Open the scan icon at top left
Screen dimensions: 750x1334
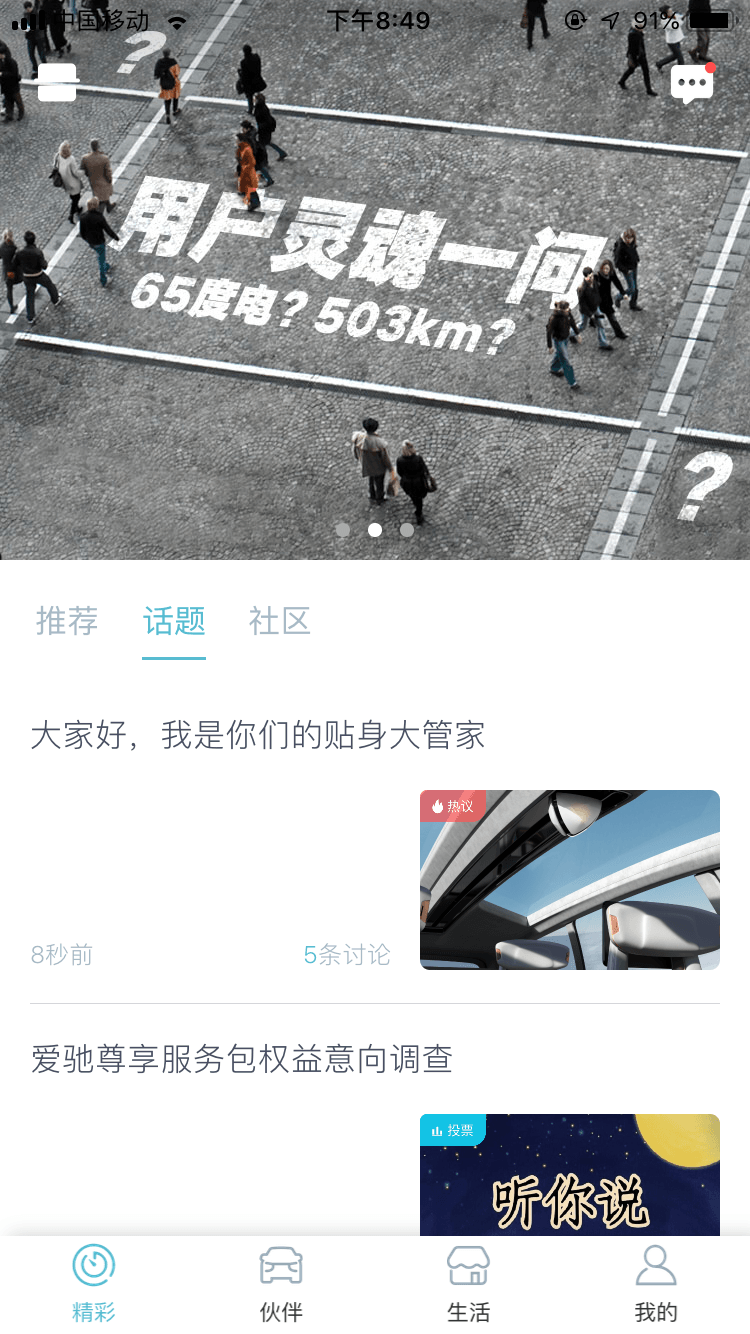click(x=57, y=82)
